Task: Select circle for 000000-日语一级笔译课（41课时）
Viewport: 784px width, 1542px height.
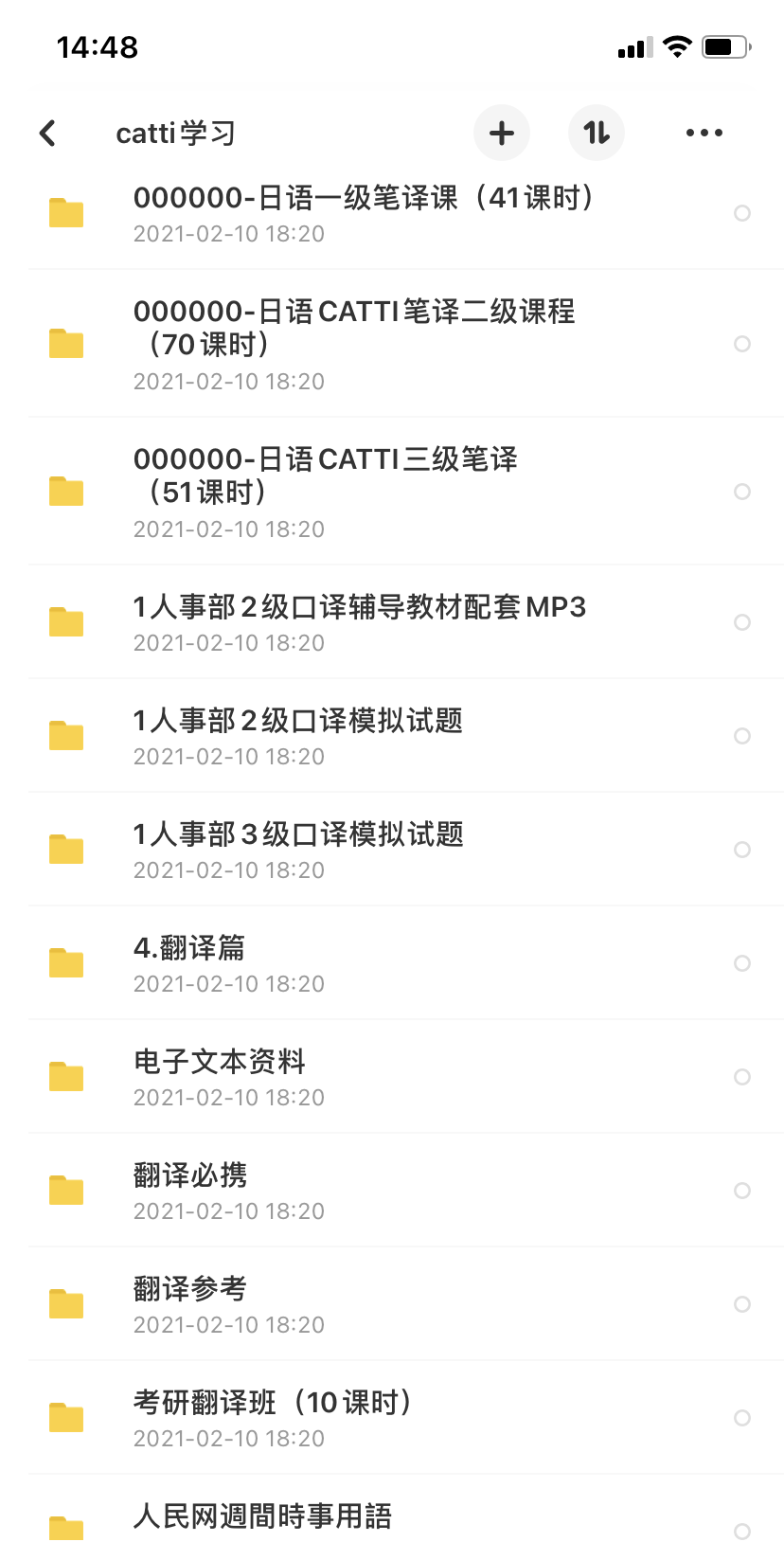Action: coord(742,213)
